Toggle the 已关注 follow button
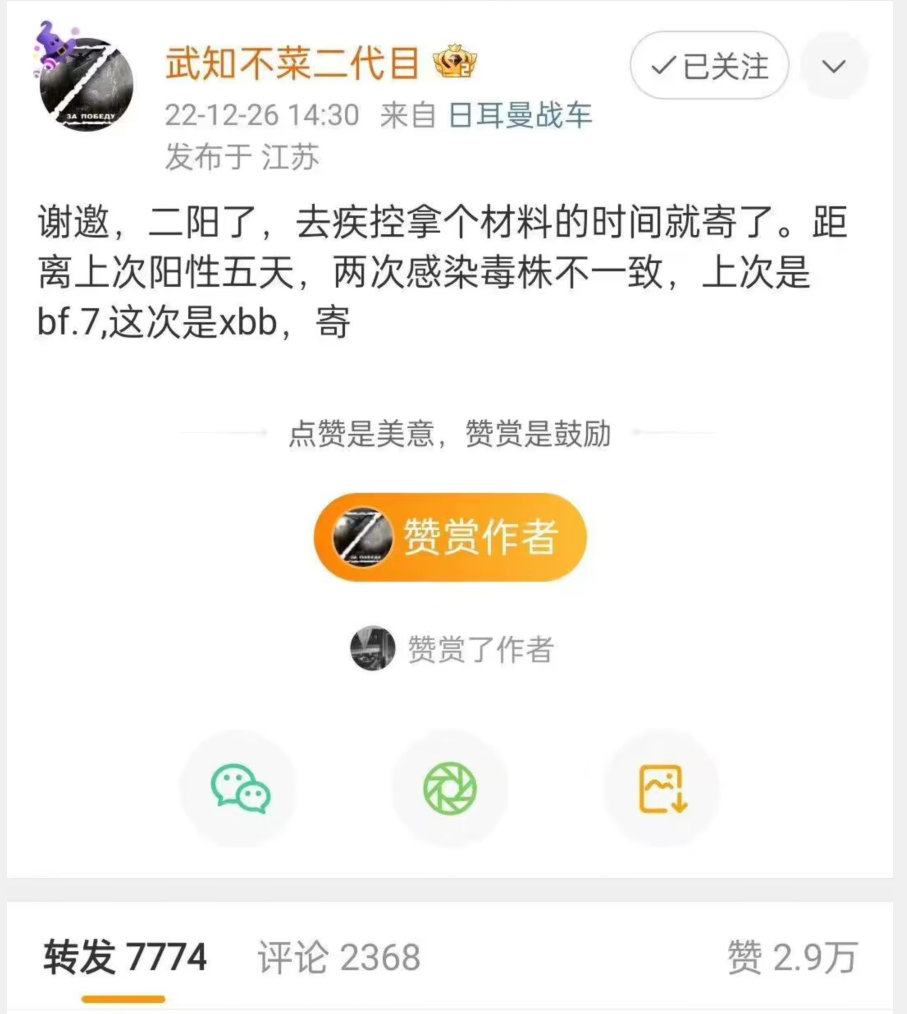Screen dimensions: 907x1014 (x=710, y=67)
